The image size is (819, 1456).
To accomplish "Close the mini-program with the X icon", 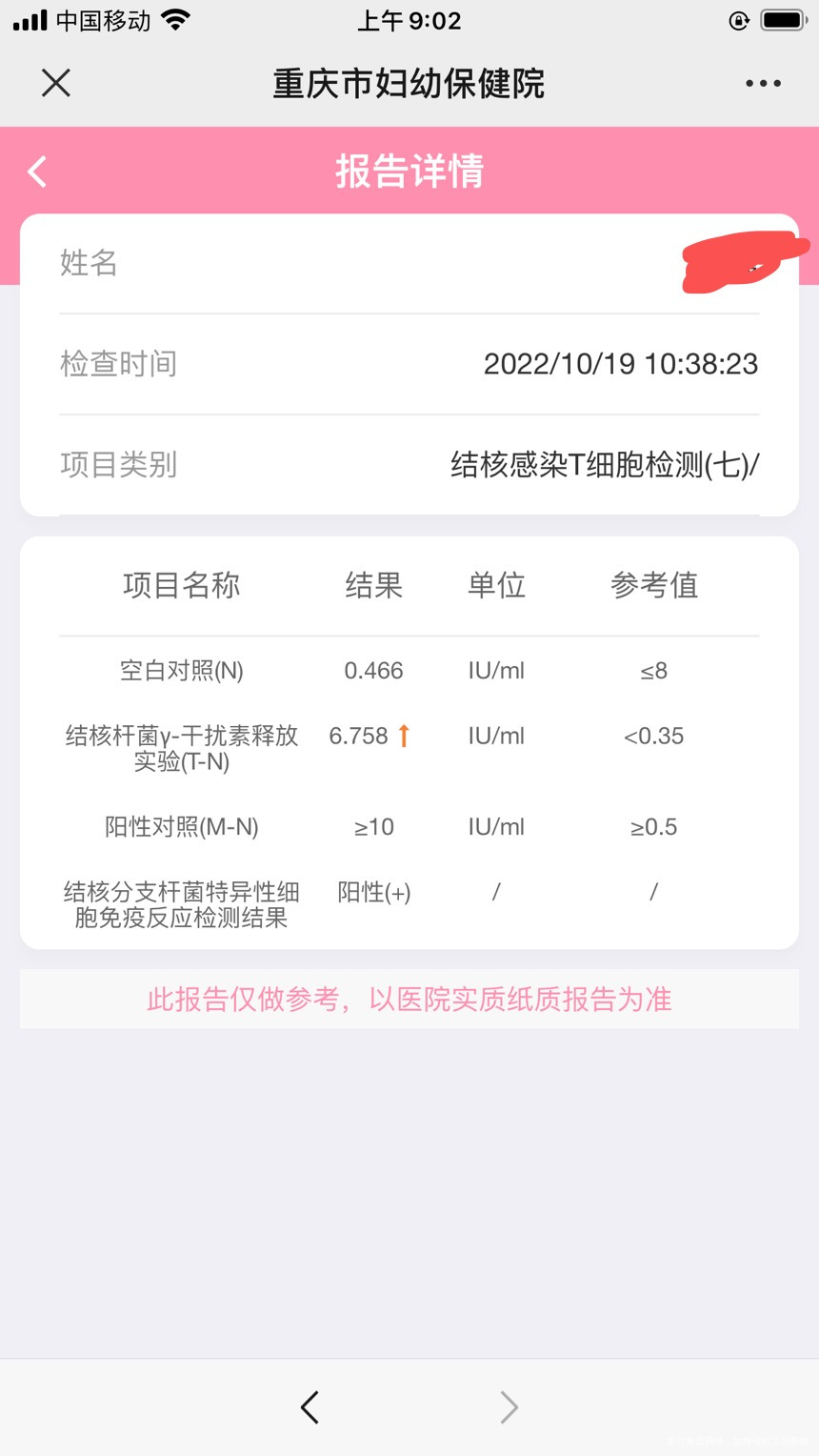I will click(x=55, y=83).
